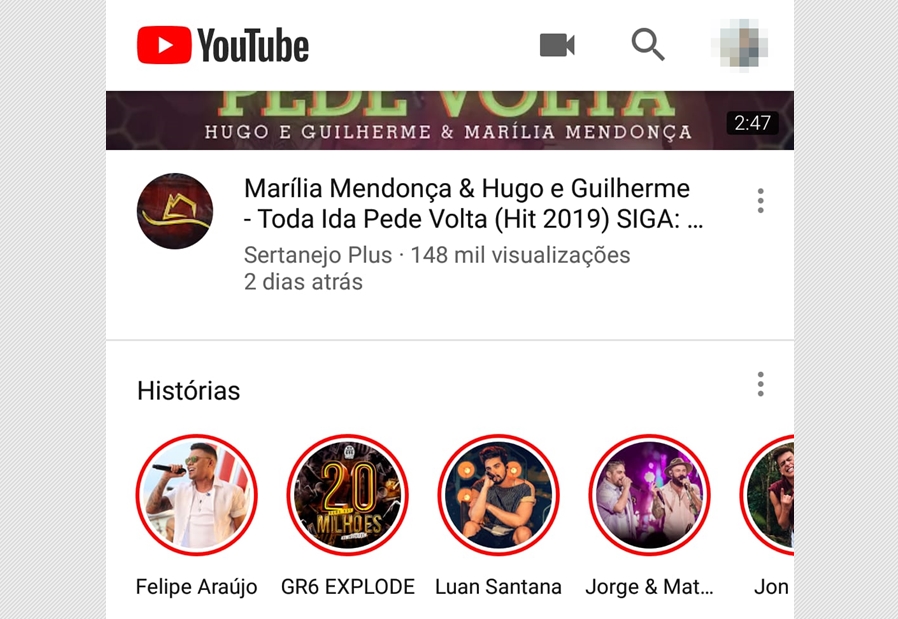898x619 pixels.
Task: View the GR6 EXPLODE story
Action: coord(348,496)
